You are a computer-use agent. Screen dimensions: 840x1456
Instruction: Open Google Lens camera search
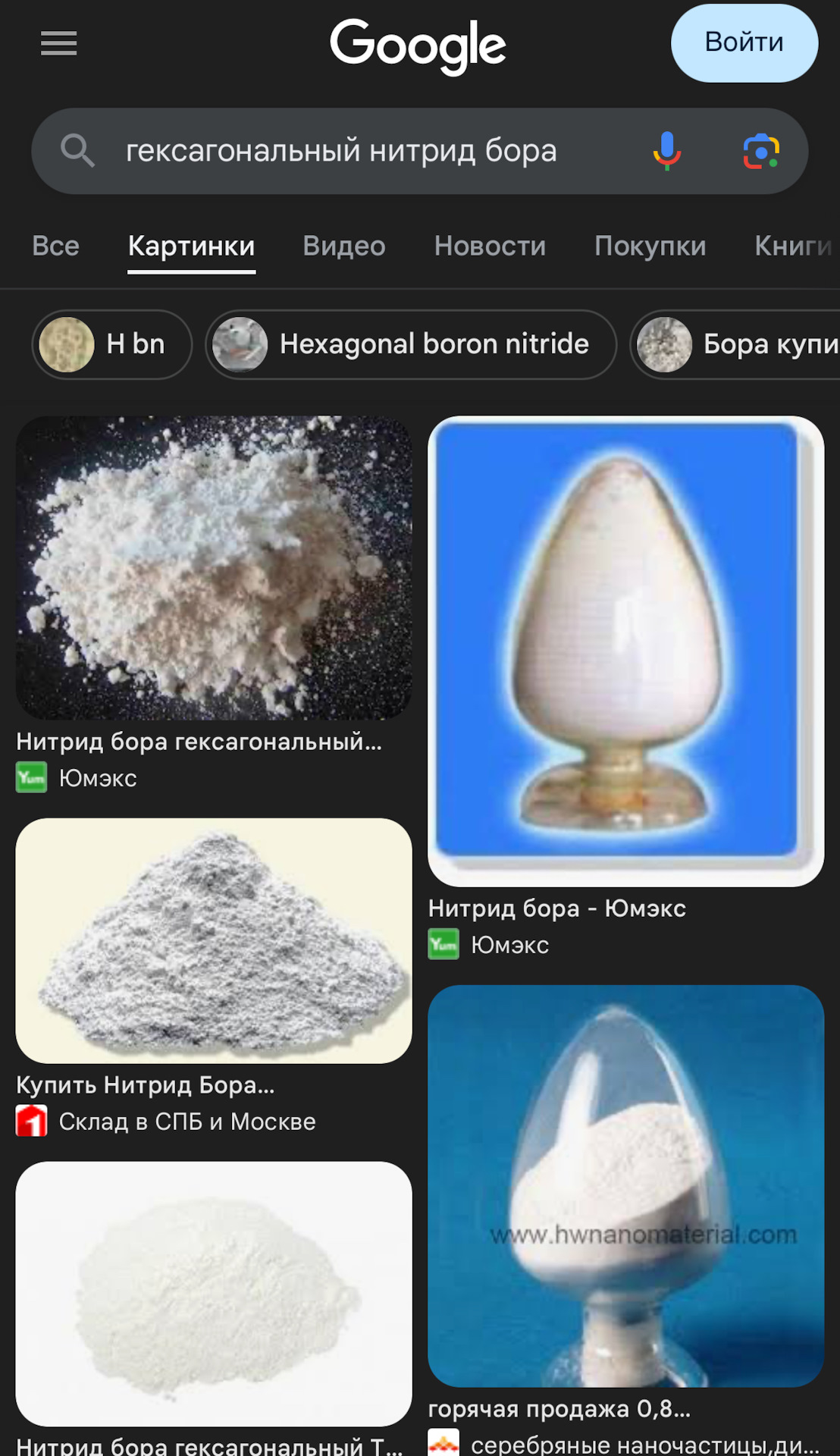pos(761,151)
